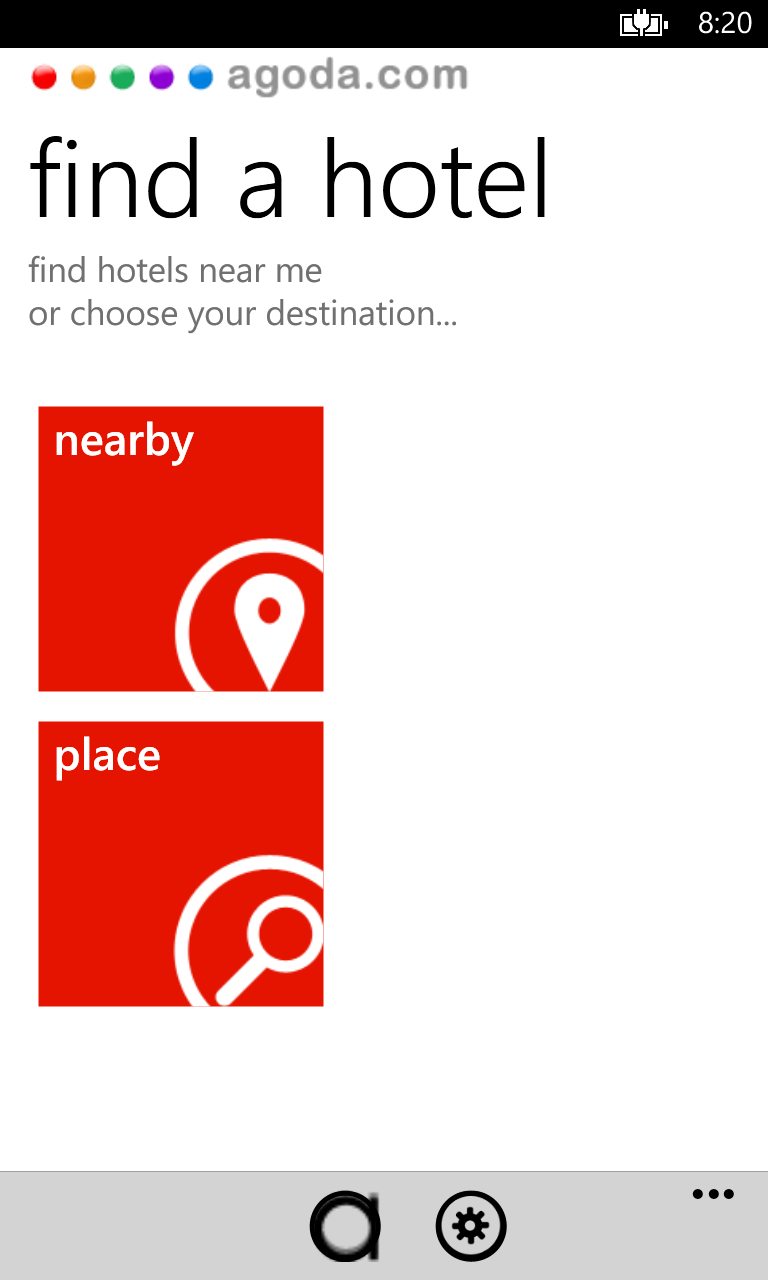The image size is (768, 1280).
Task: Tap the charging battery icon in the status bar
Action: click(644, 22)
